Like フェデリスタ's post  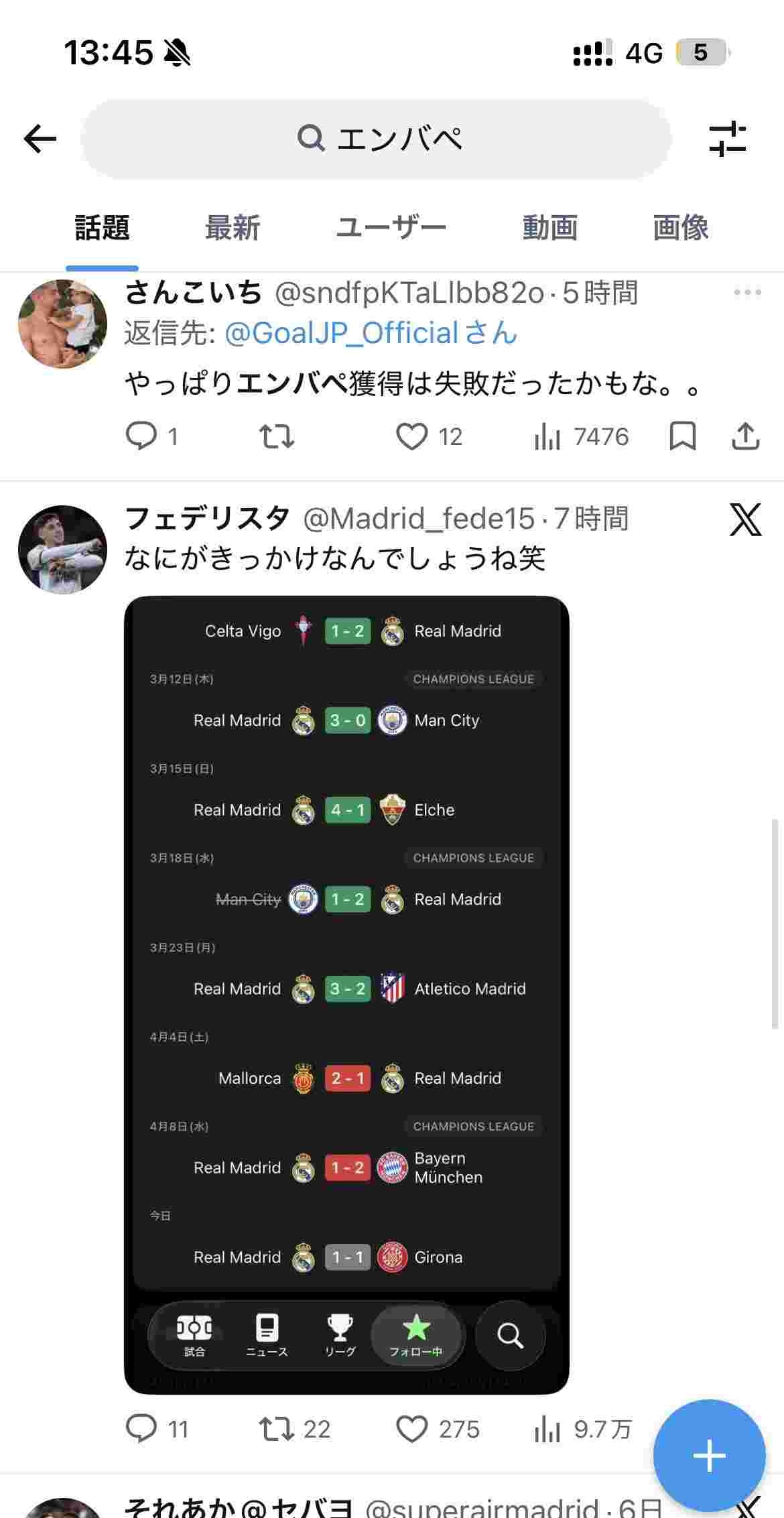click(411, 1429)
